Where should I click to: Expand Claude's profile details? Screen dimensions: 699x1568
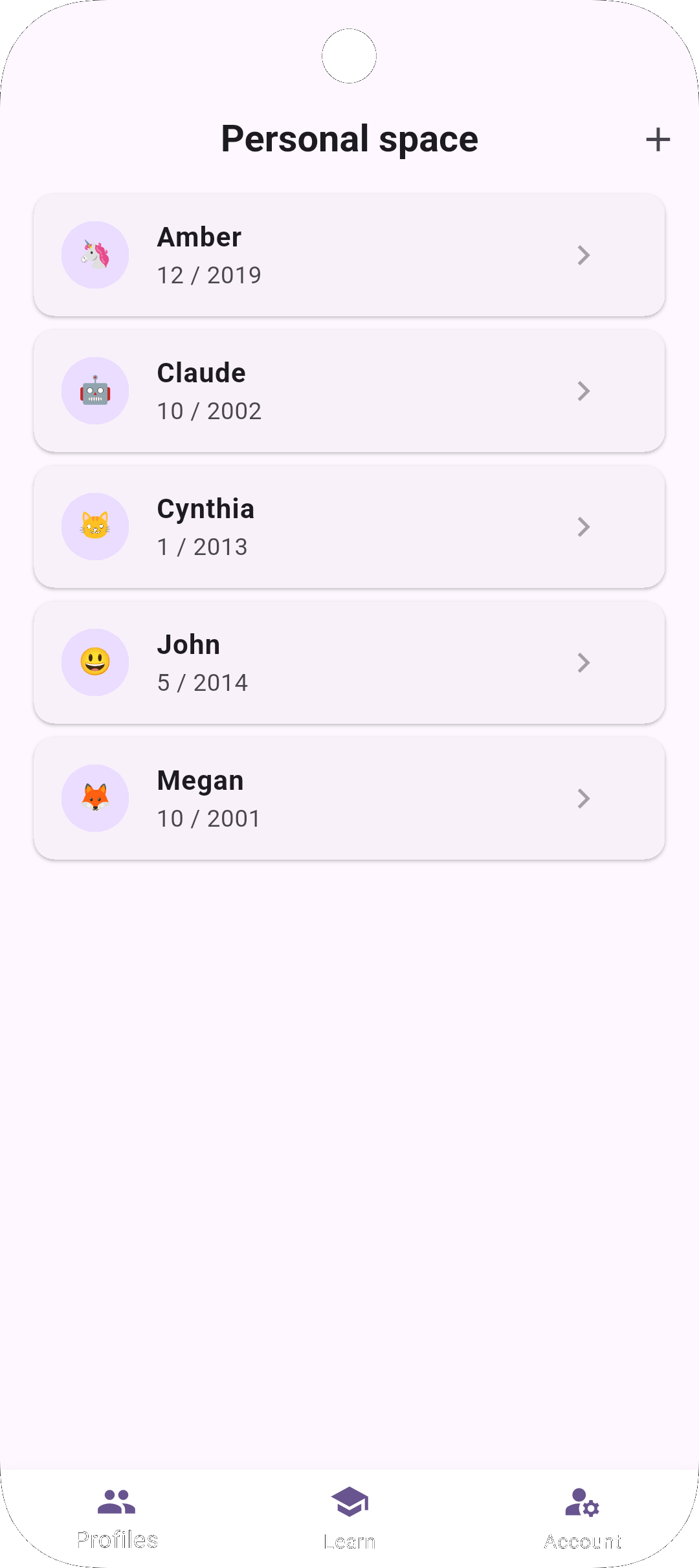click(x=583, y=391)
